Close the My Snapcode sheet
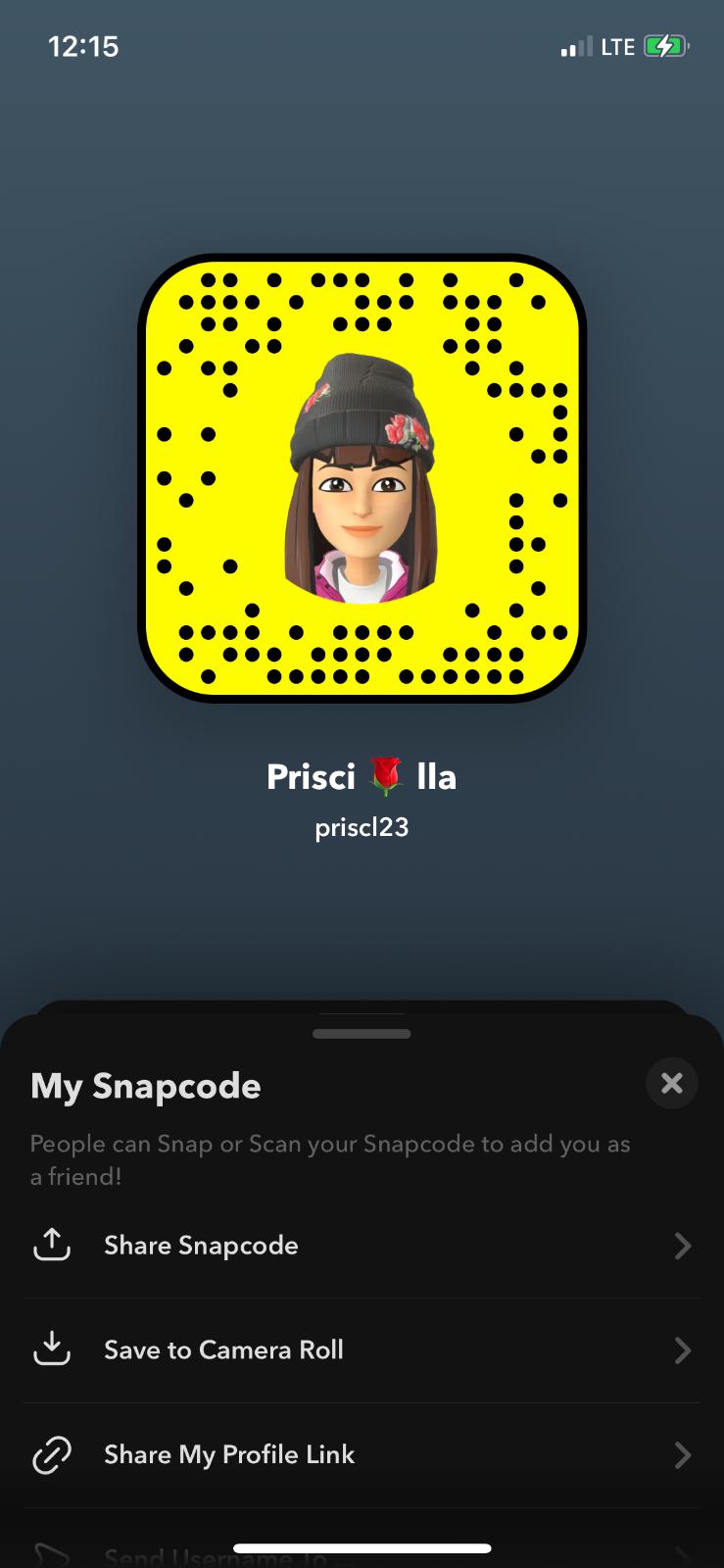This screenshot has height=1568, width=724. [x=671, y=1083]
